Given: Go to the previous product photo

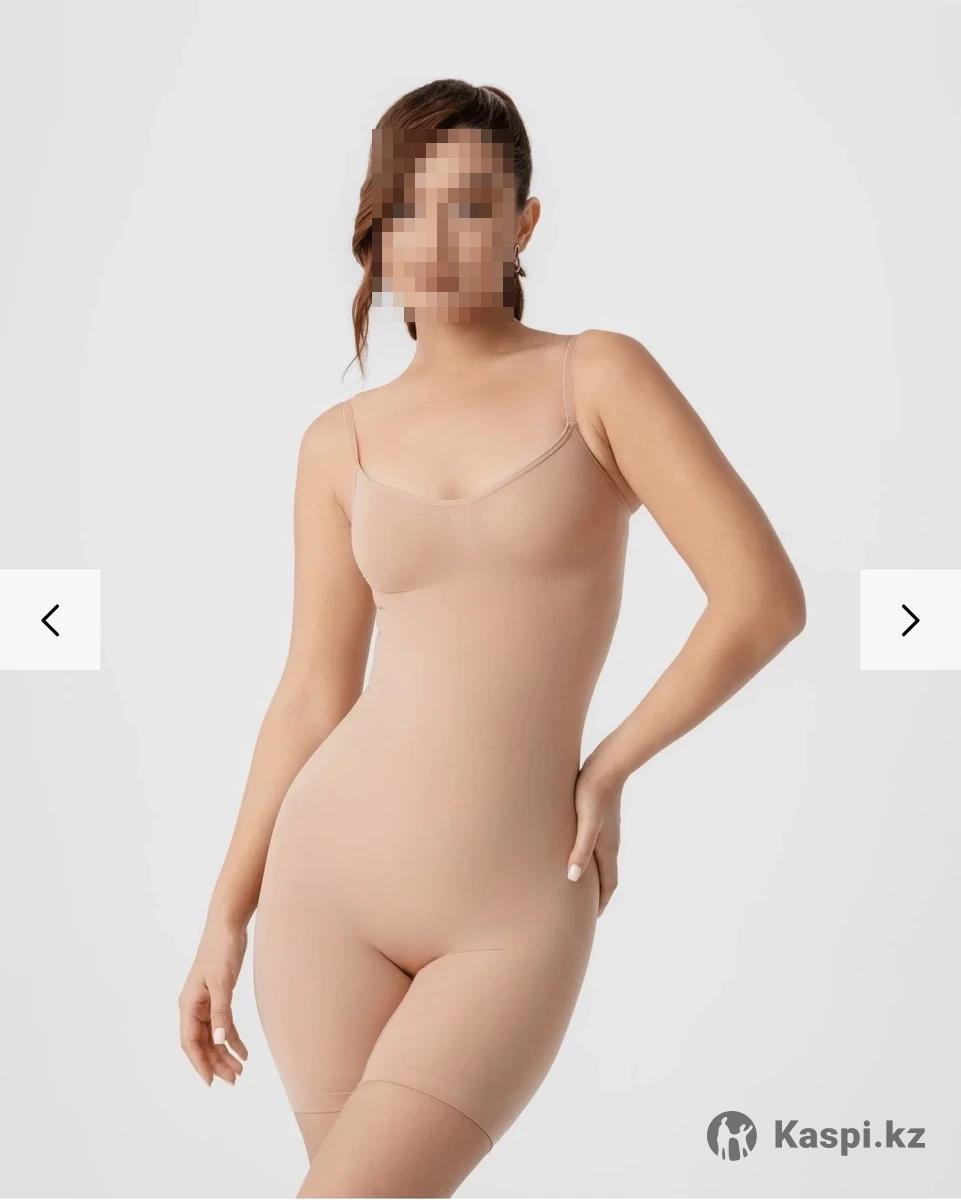Looking at the screenshot, I should click(50, 620).
